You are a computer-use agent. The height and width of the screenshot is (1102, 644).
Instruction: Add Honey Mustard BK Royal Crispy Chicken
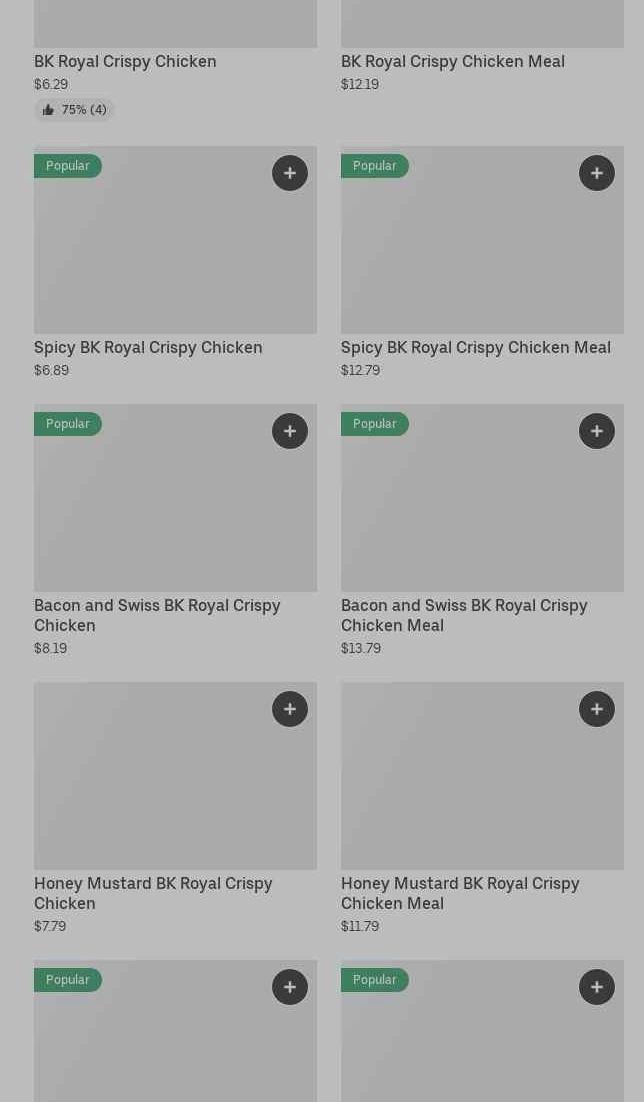pos(290,709)
